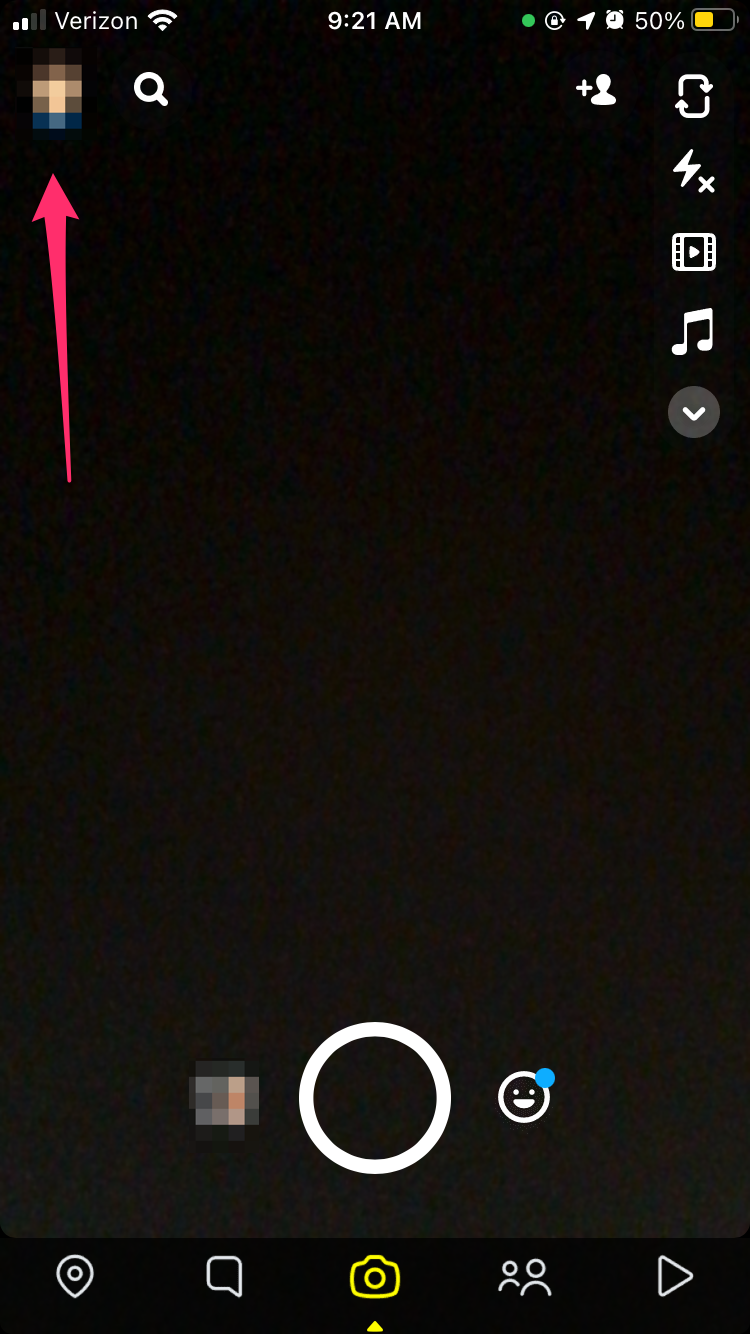Image resolution: width=750 pixels, height=1334 pixels.
Task: Switch to the Stories friends tab
Action: [525, 1277]
